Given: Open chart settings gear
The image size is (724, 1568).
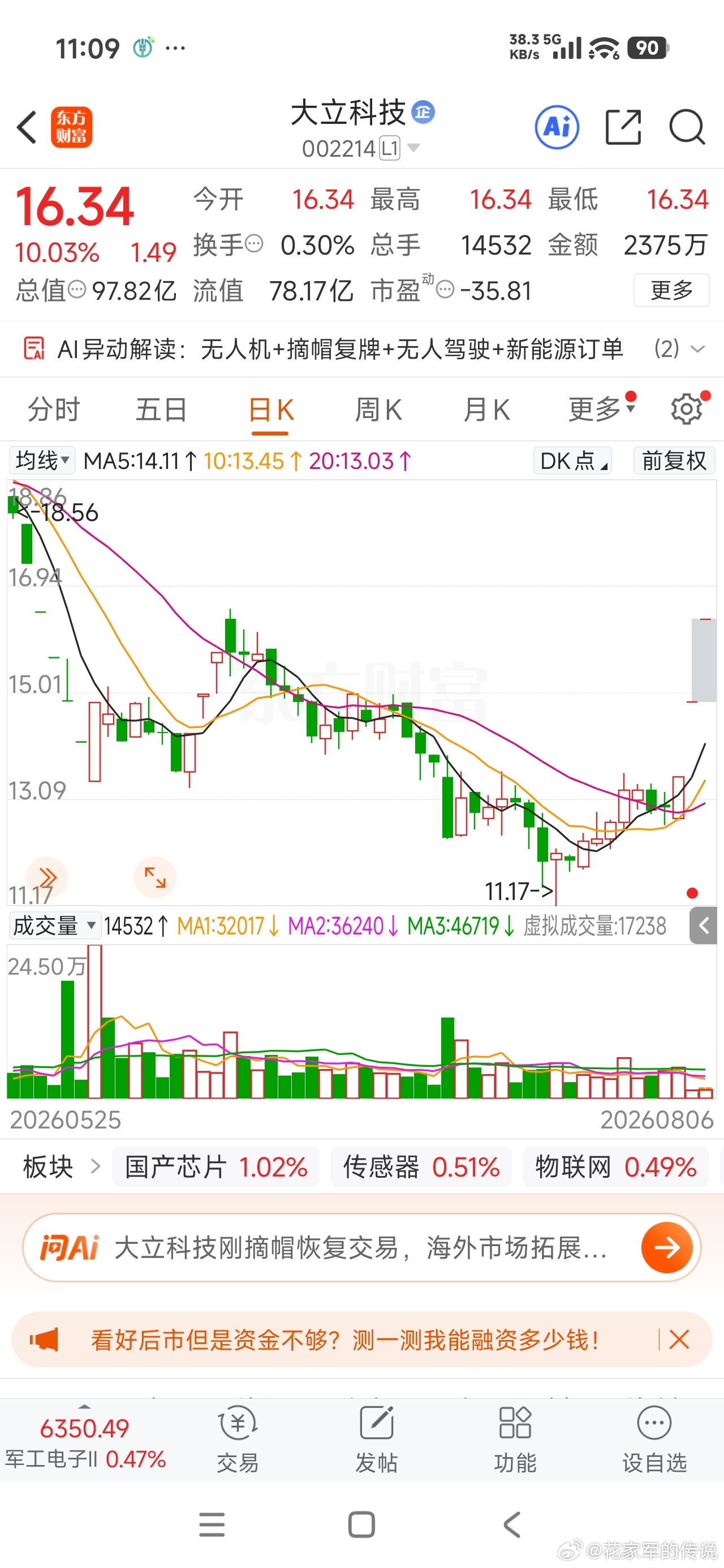Looking at the screenshot, I should click(687, 409).
